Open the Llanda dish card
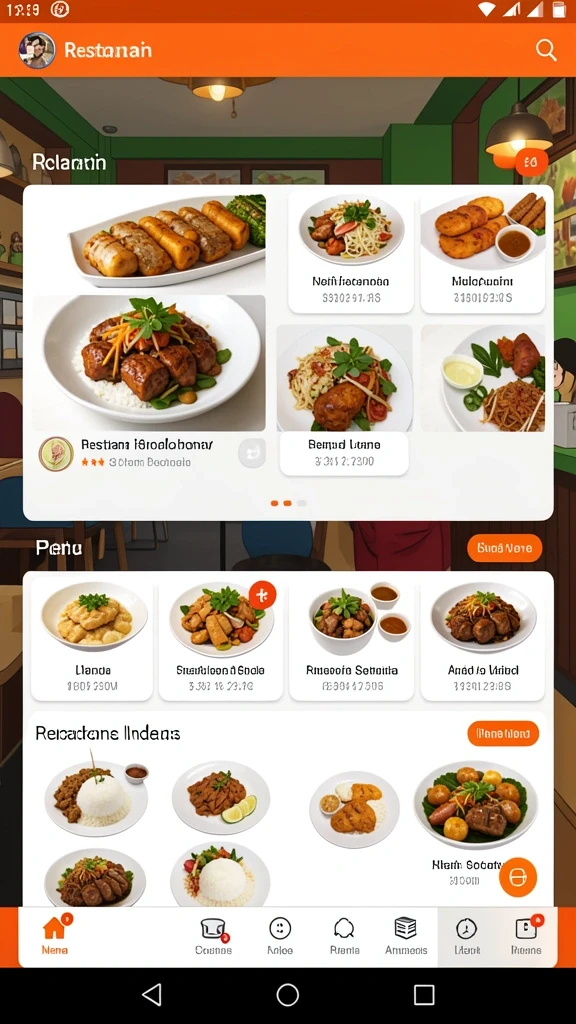This screenshot has width=576, height=1024. 92,639
